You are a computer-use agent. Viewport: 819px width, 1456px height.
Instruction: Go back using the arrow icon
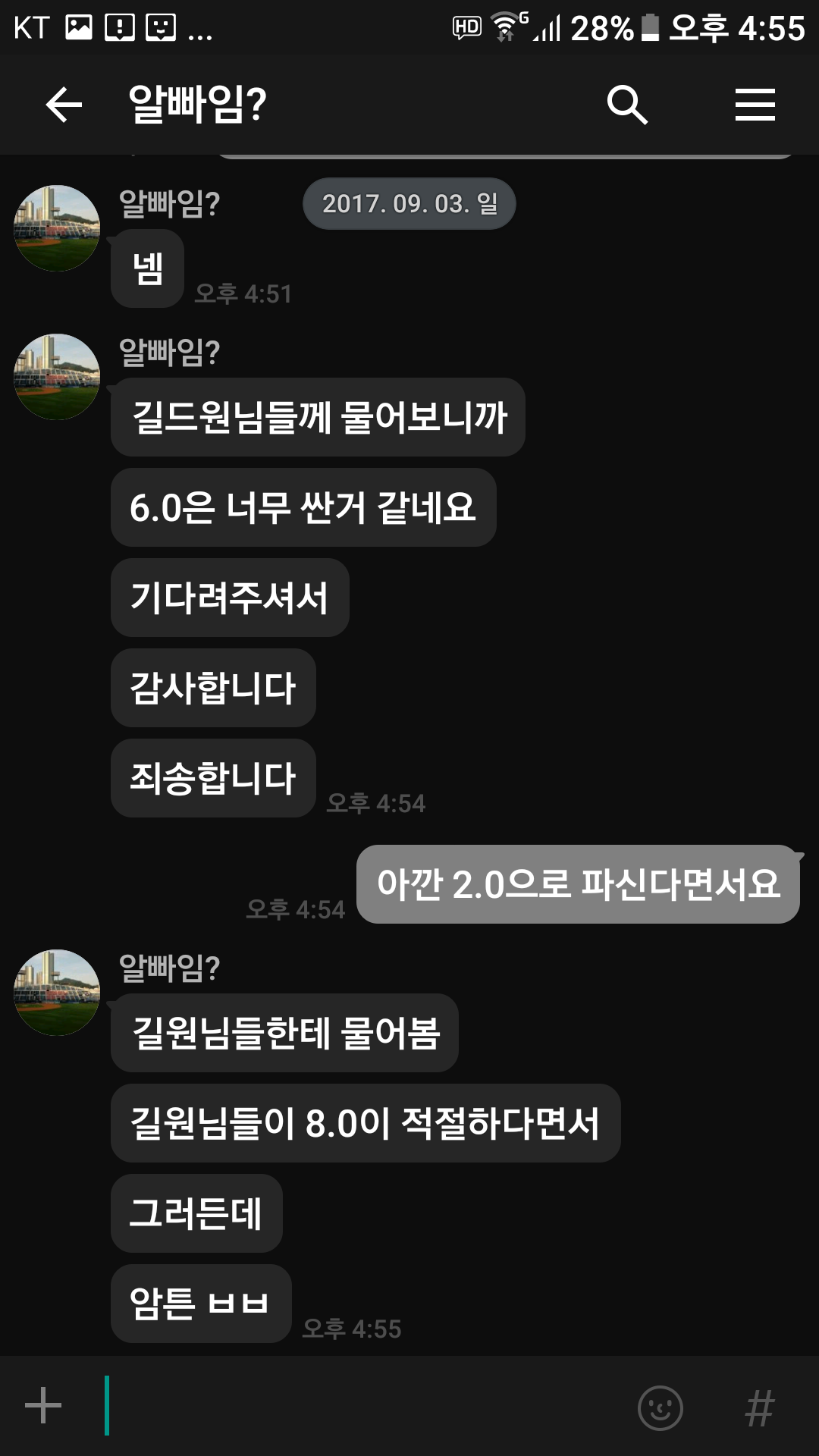tap(64, 105)
